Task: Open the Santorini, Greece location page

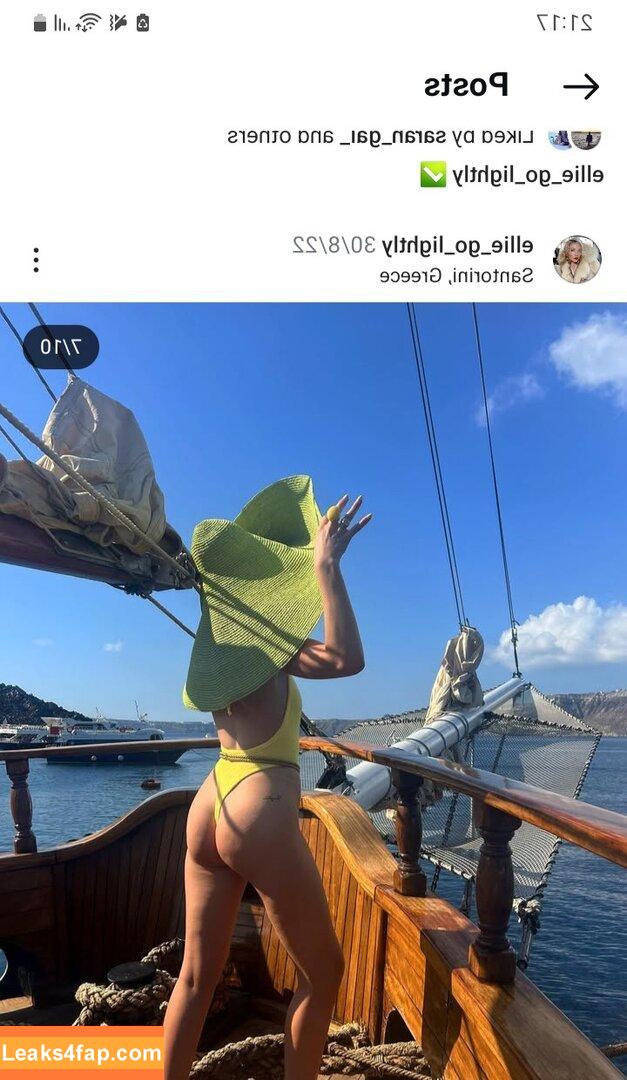Action: (456, 276)
